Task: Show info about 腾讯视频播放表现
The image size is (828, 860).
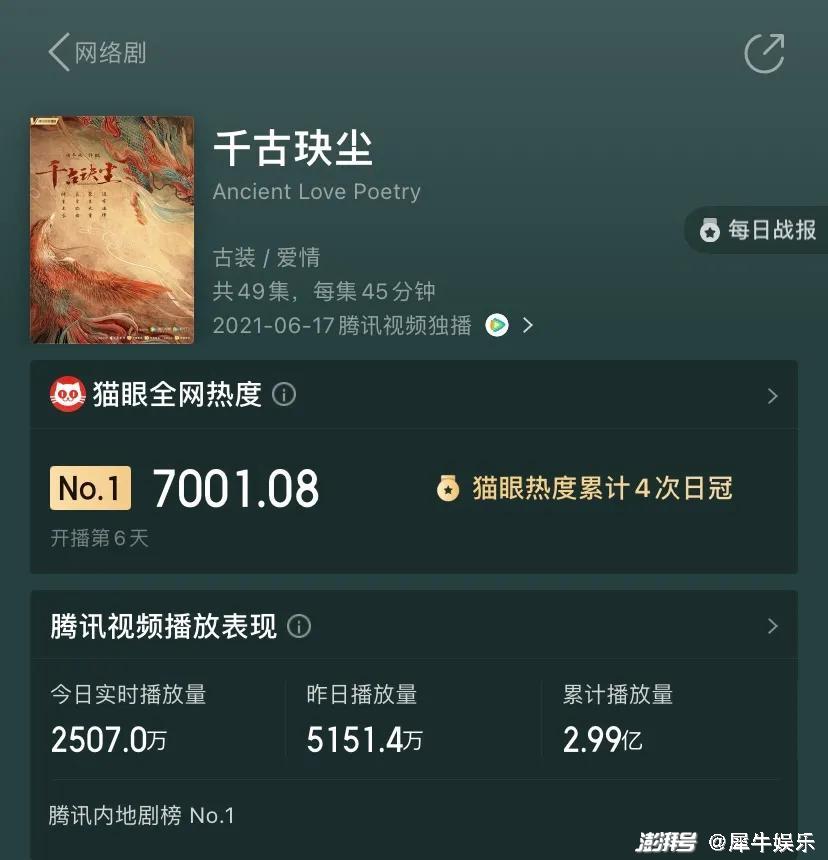Action: coord(298,626)
